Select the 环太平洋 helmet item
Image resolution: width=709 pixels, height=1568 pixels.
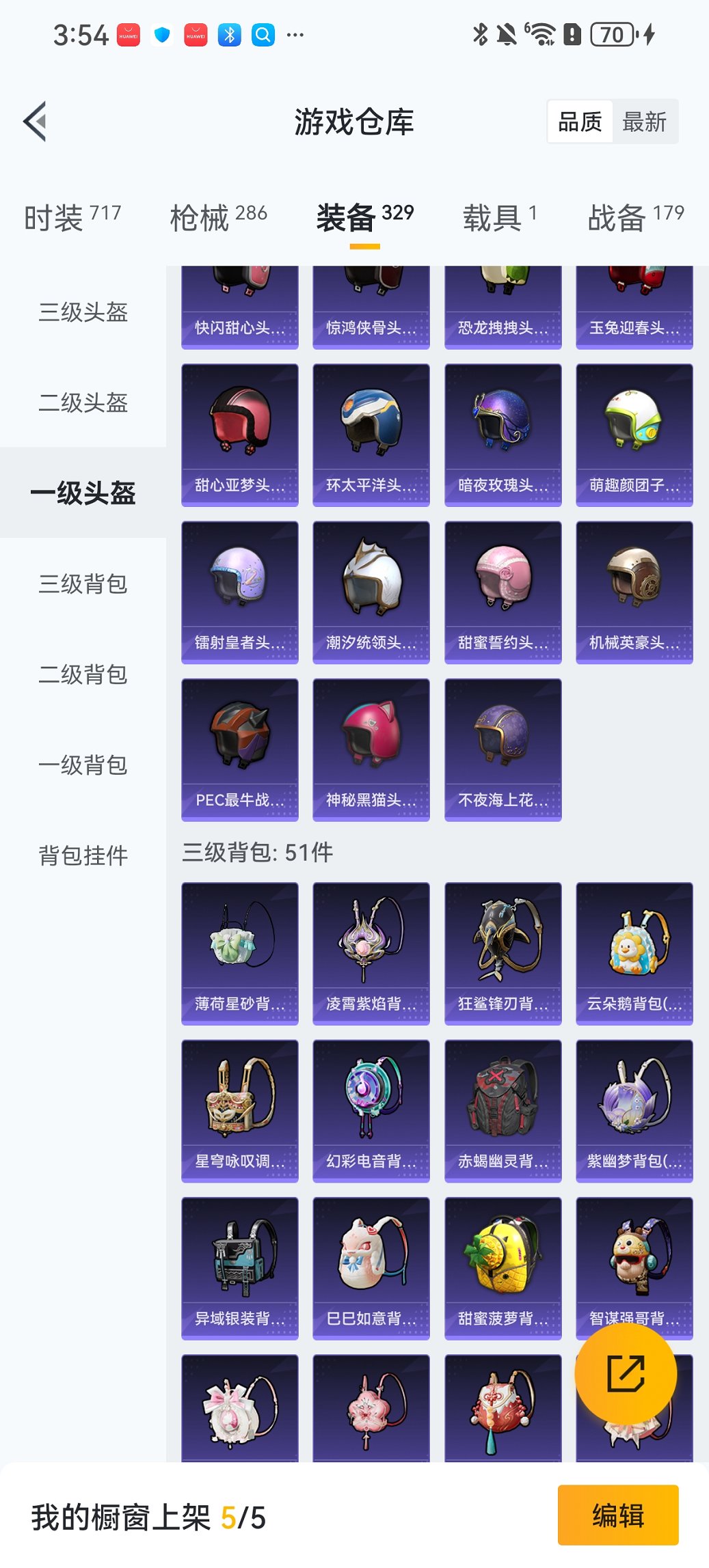pos(371,433)
